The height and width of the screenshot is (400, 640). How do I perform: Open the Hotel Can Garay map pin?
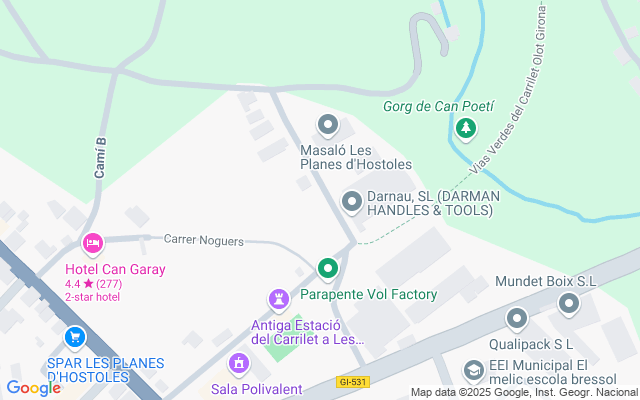[93, 243]
